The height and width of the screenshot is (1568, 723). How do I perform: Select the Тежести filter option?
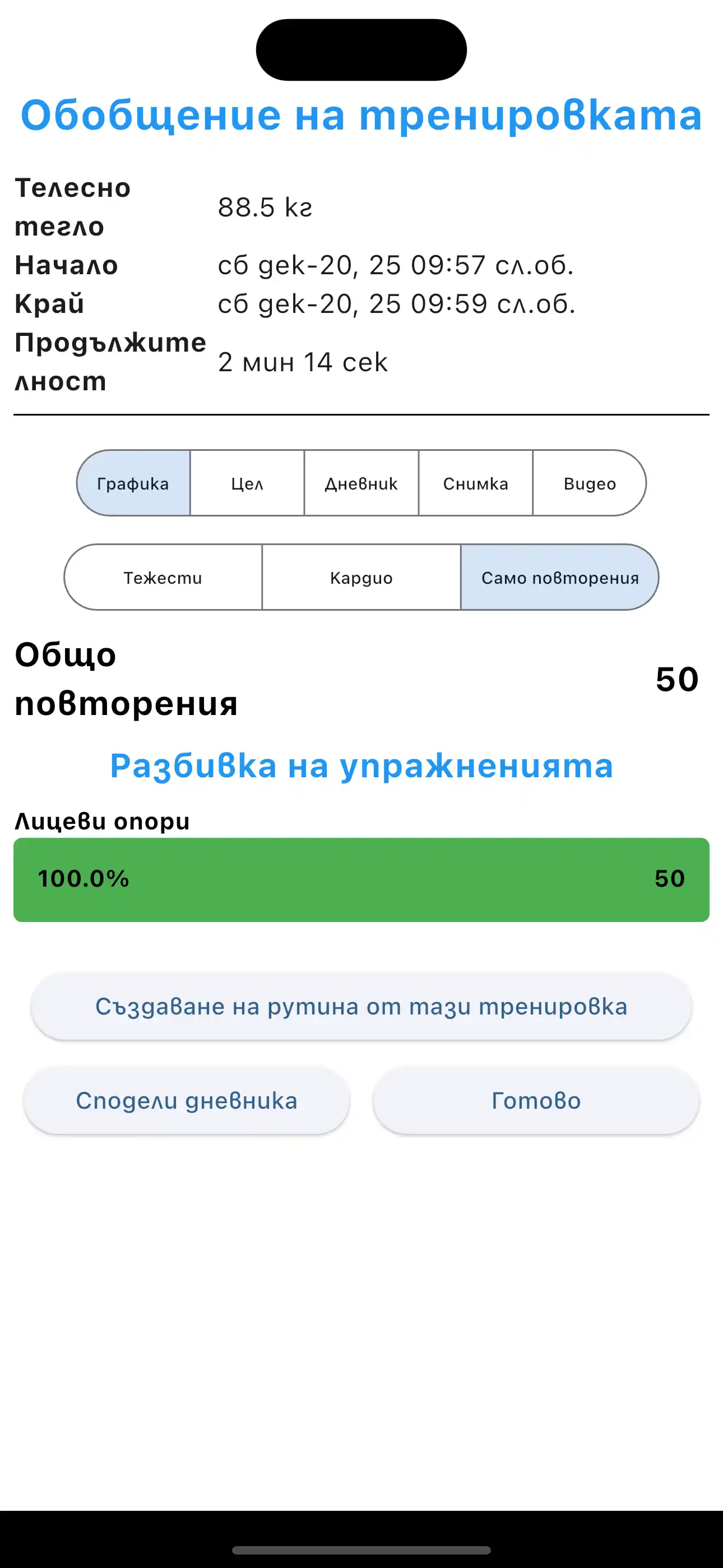tap(162, 577)
